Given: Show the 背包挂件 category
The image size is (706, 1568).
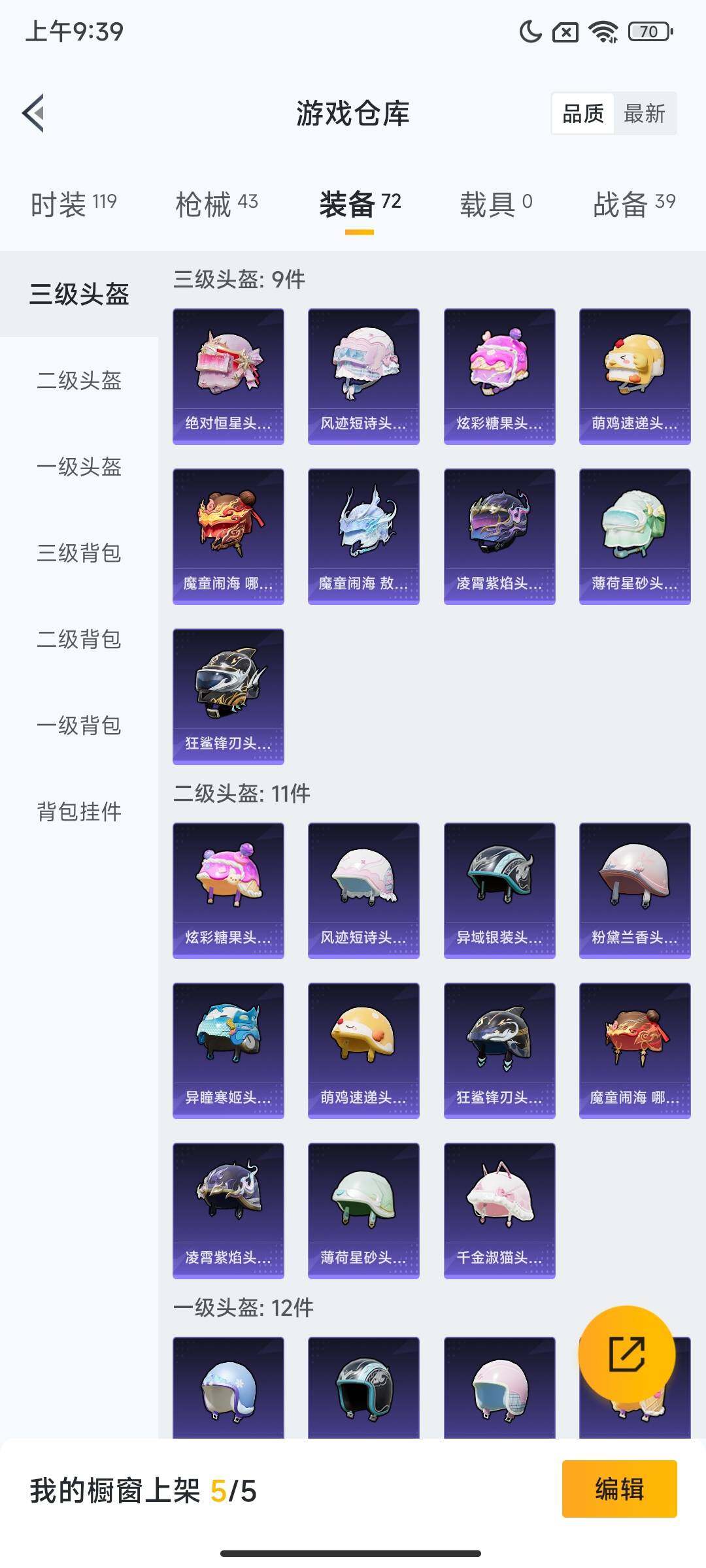Looking at the screenshot, I should (79, 811).
